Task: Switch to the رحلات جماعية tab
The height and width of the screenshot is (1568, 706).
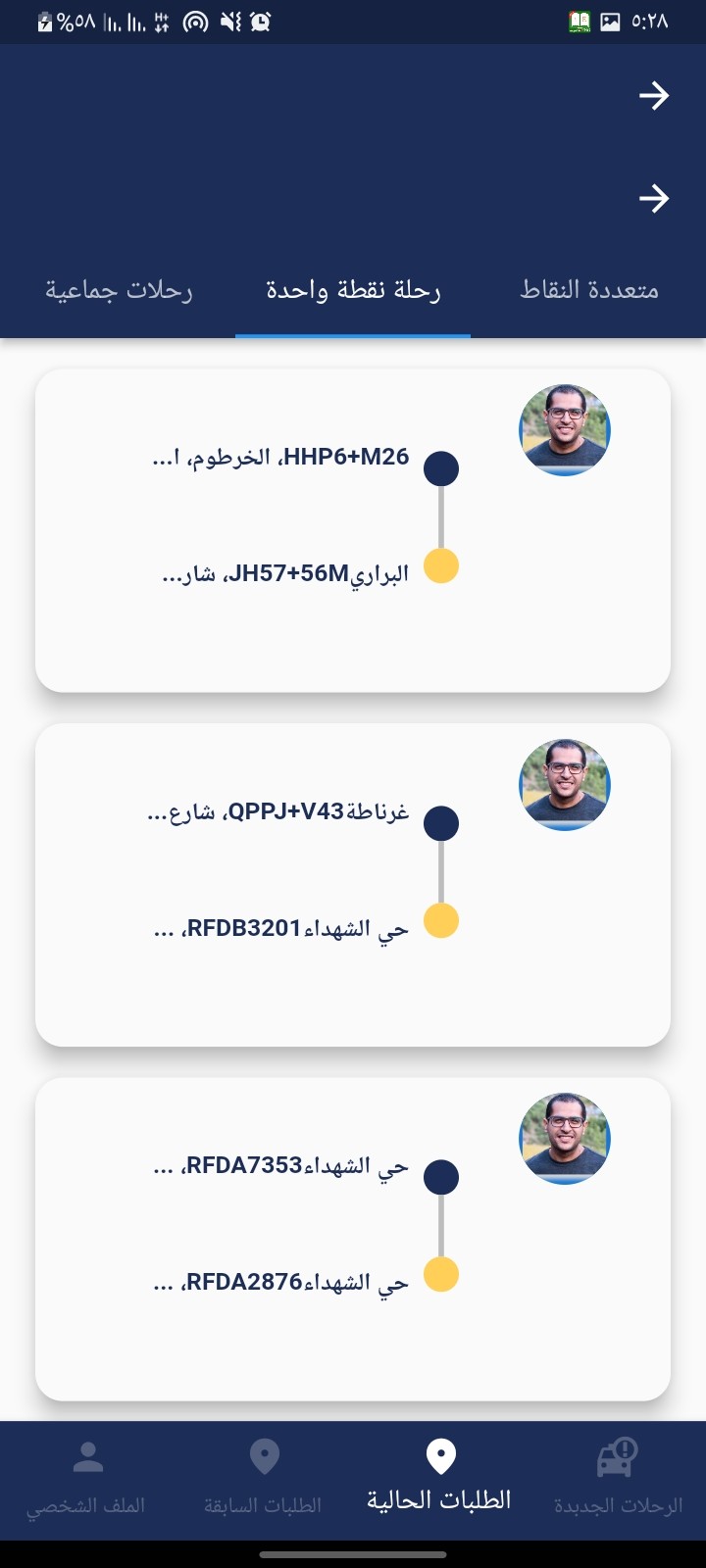Action: [118, 290]
